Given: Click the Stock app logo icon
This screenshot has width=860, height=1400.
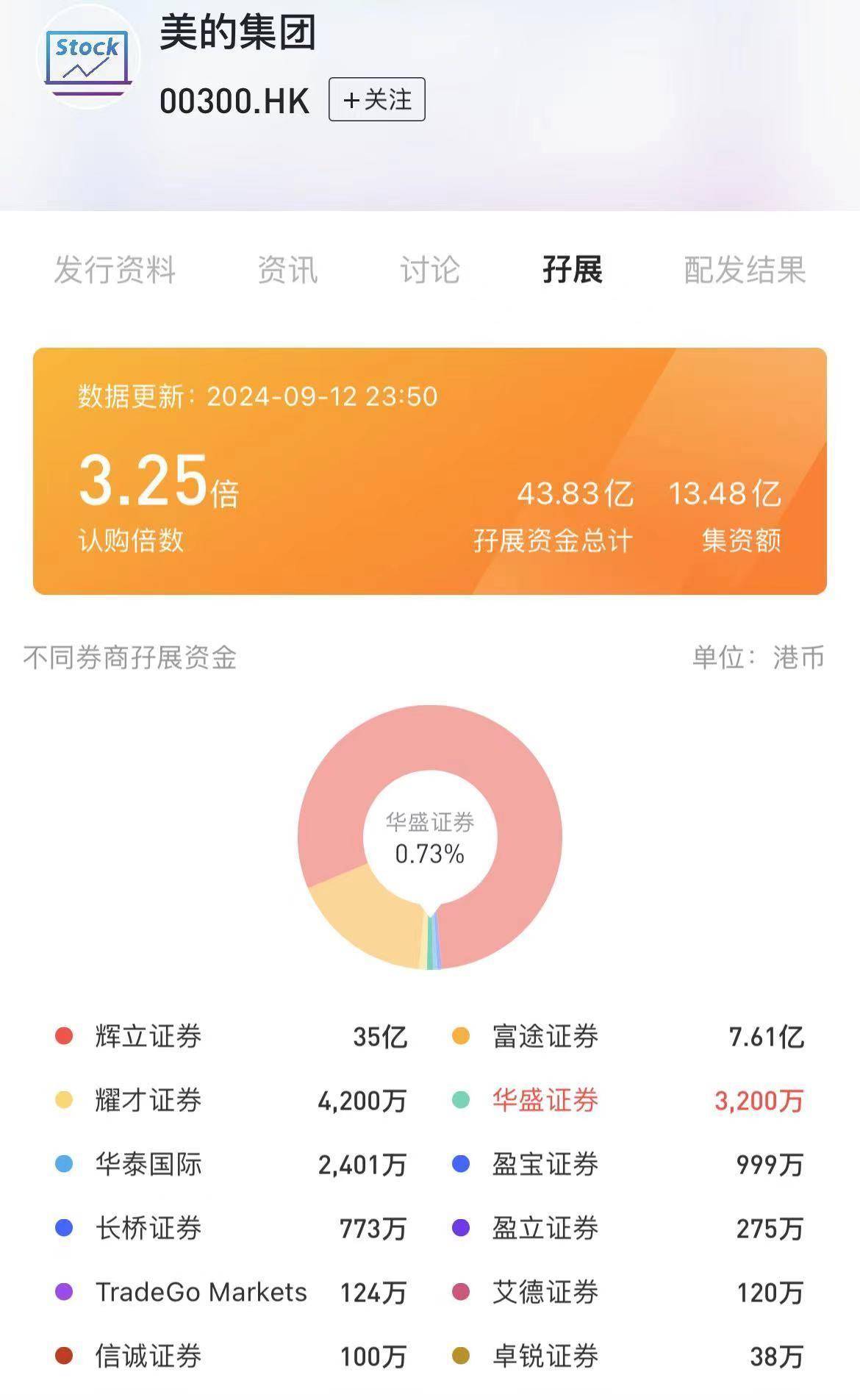Looking at the screenshot, I should click(x=86, y=59).
